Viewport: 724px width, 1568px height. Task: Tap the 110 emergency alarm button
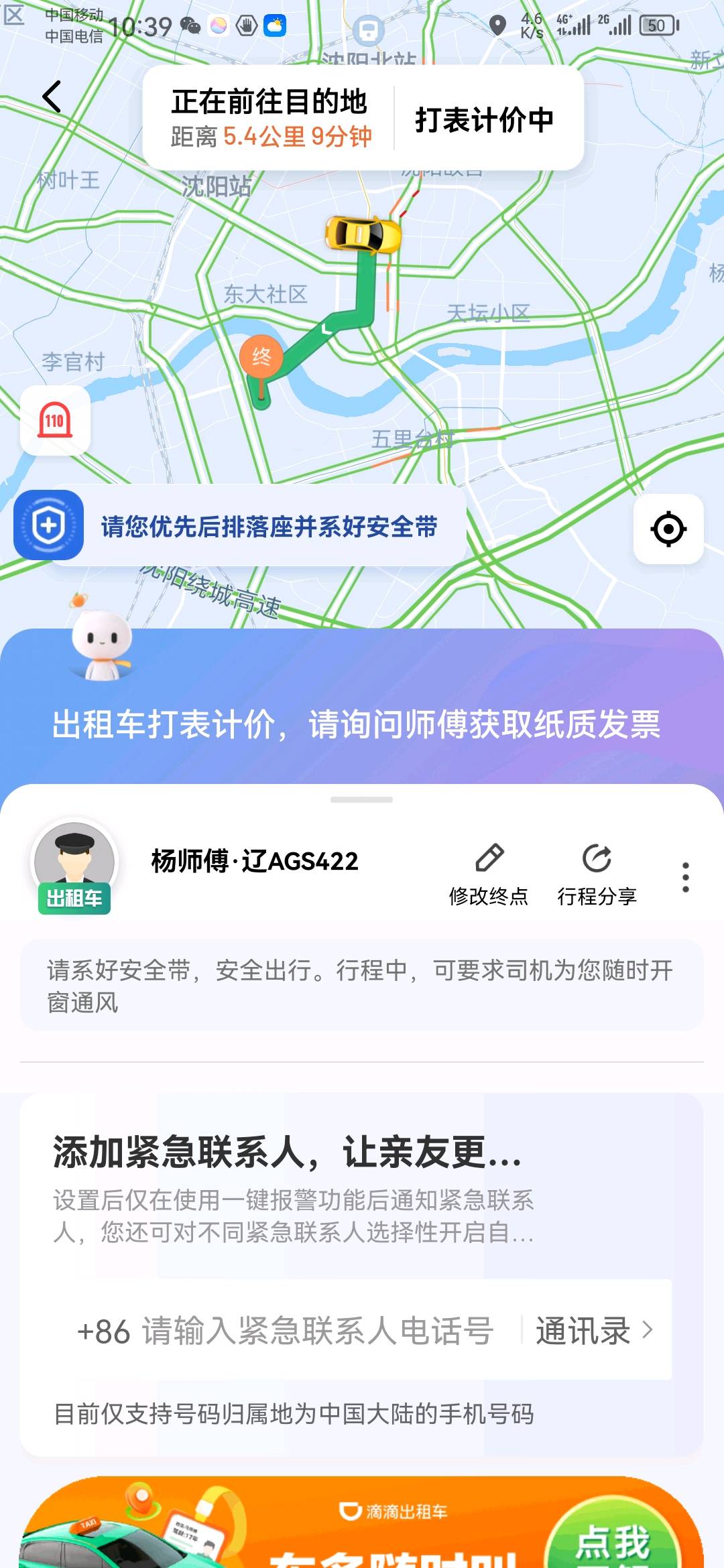(55, 421)
